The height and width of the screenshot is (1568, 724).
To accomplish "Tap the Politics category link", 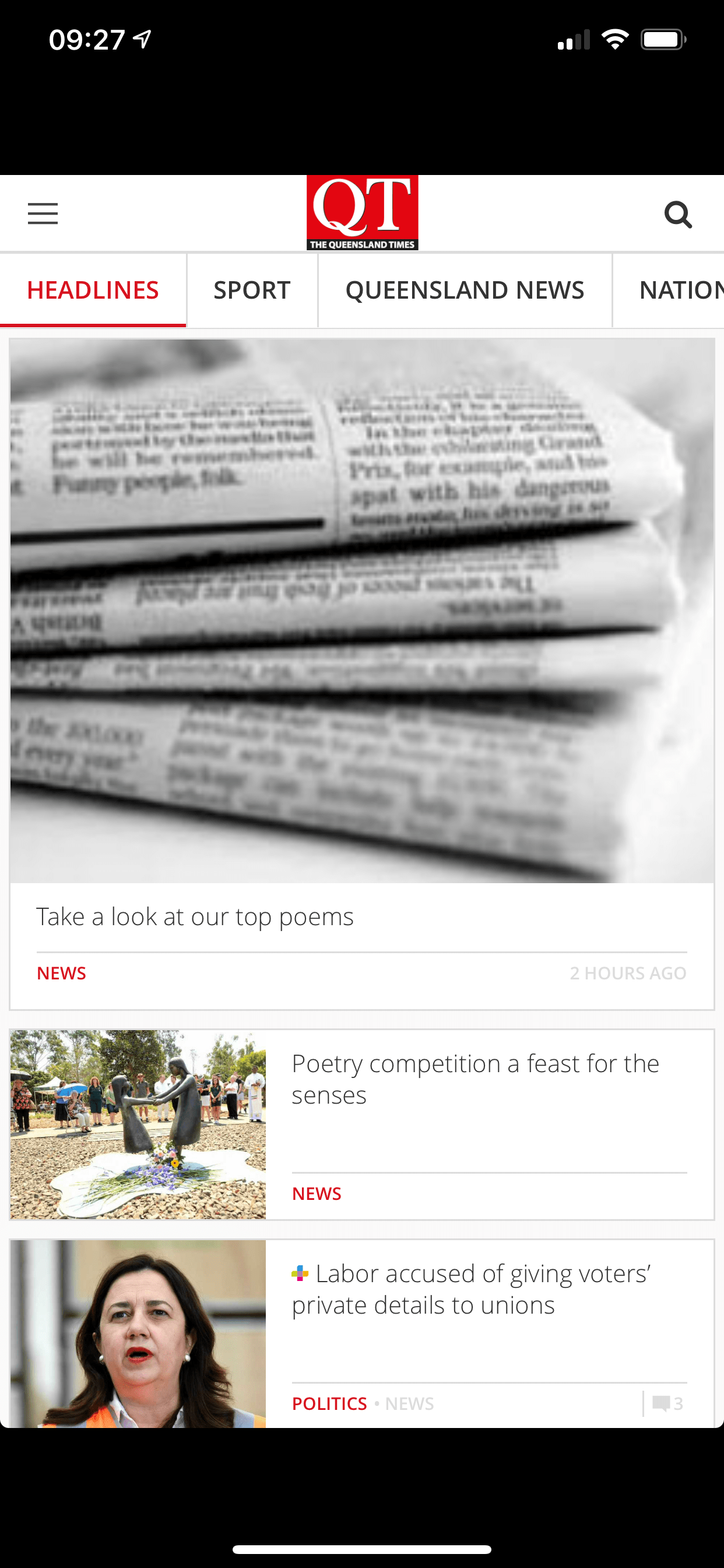I will 329,1403.
